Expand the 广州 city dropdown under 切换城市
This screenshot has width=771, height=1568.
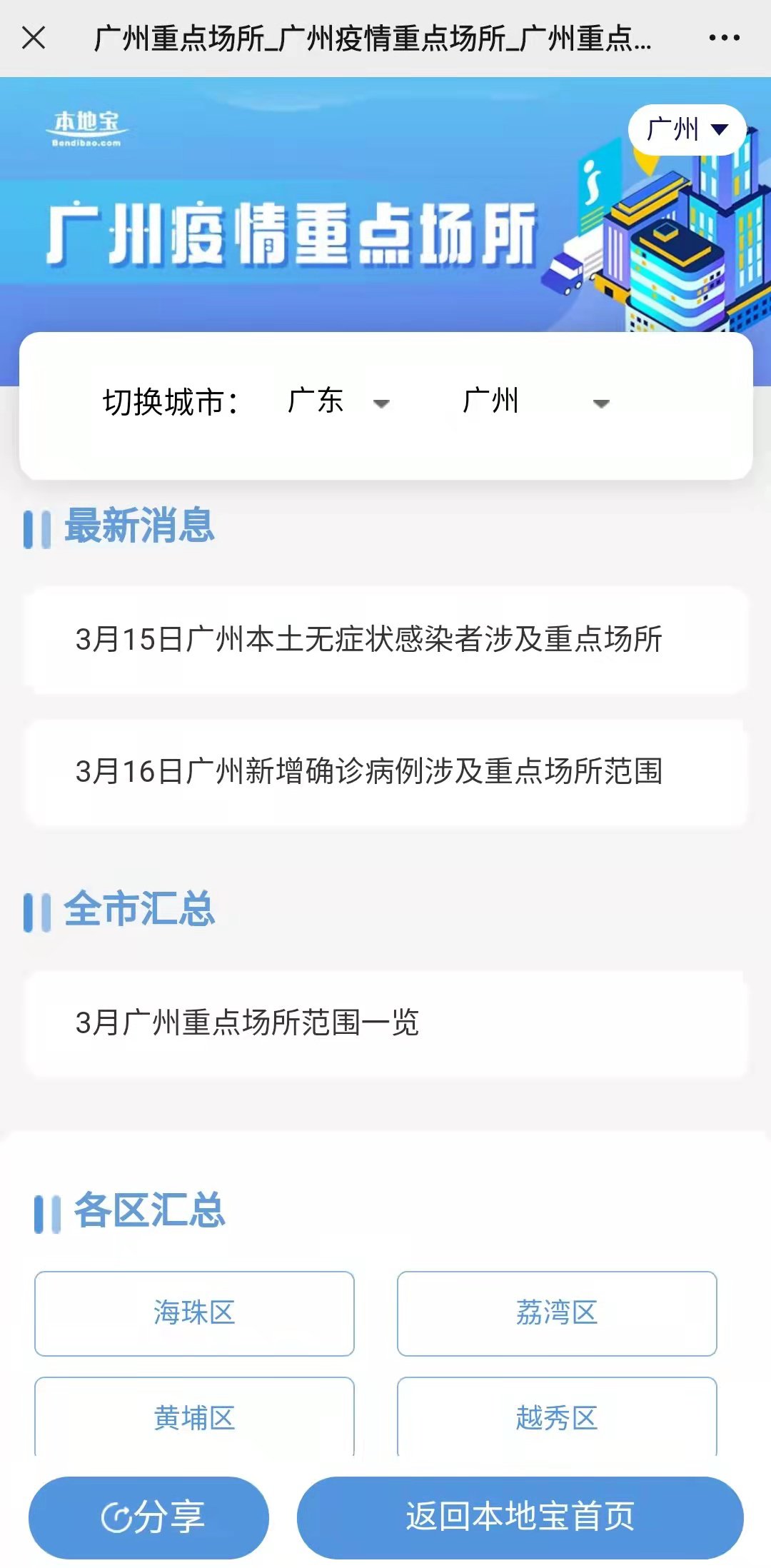point(535,402)
